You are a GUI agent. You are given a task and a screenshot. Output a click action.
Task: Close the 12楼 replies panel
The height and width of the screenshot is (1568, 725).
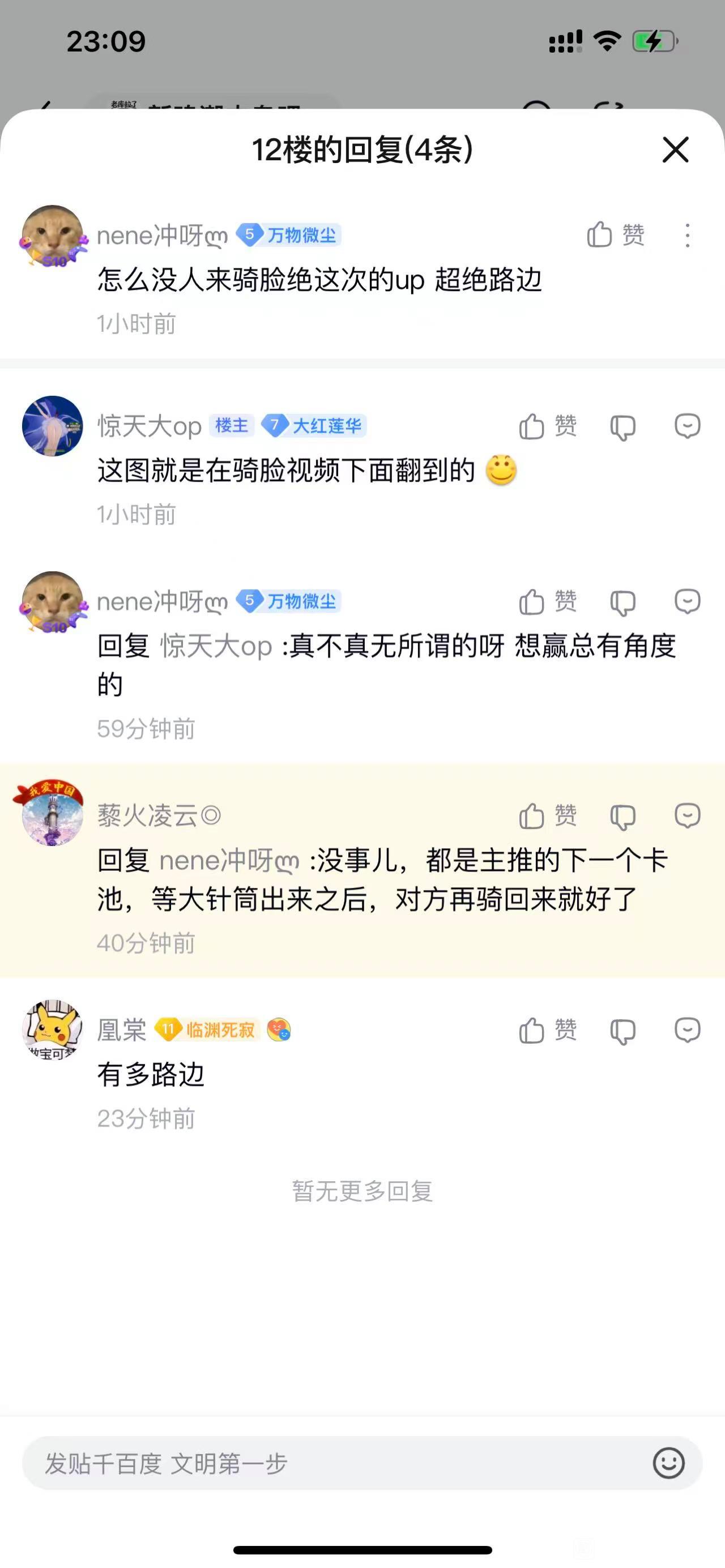[x=675, y=149]
